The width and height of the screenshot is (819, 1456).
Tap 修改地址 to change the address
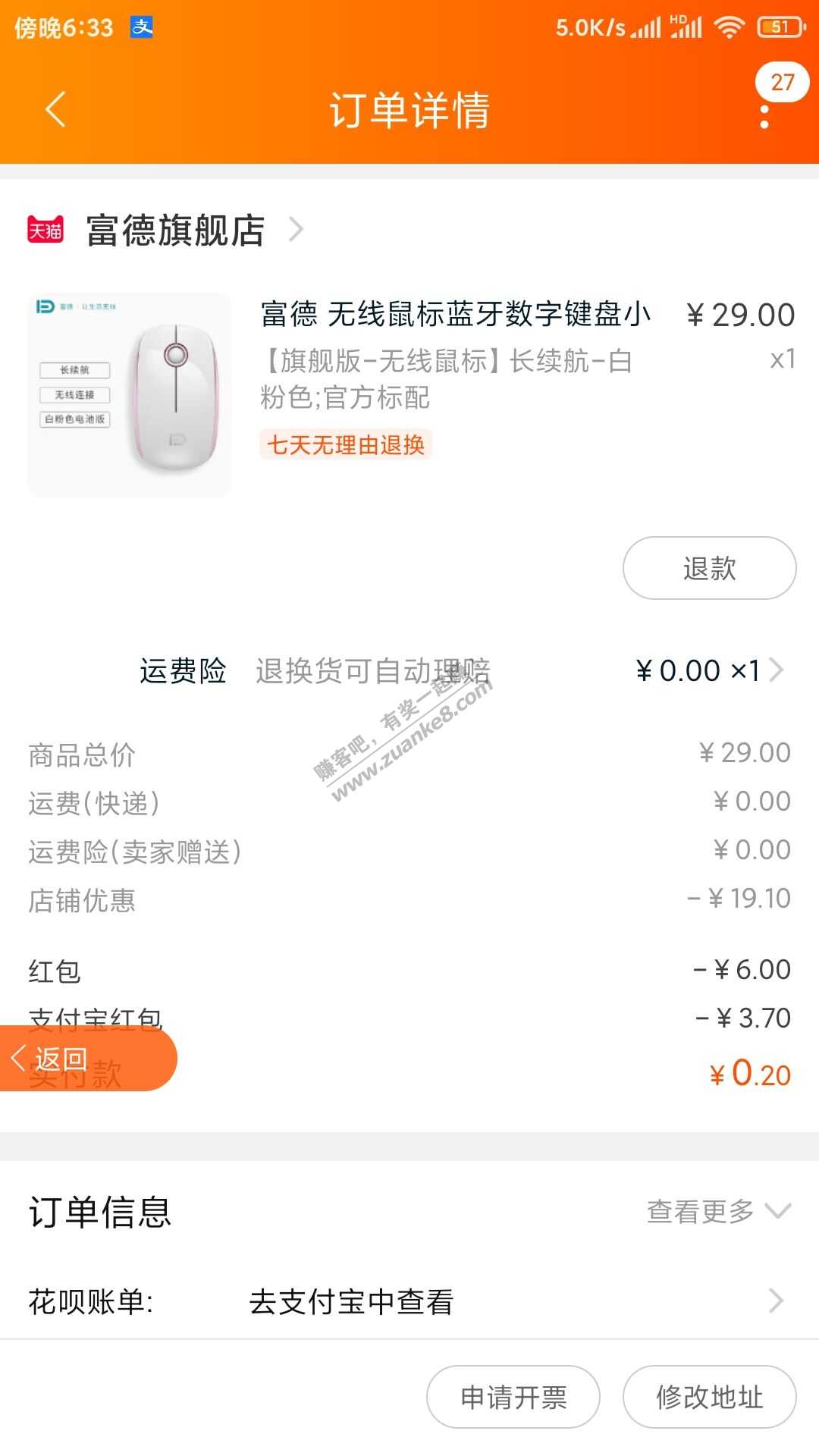click(709, 1397)
